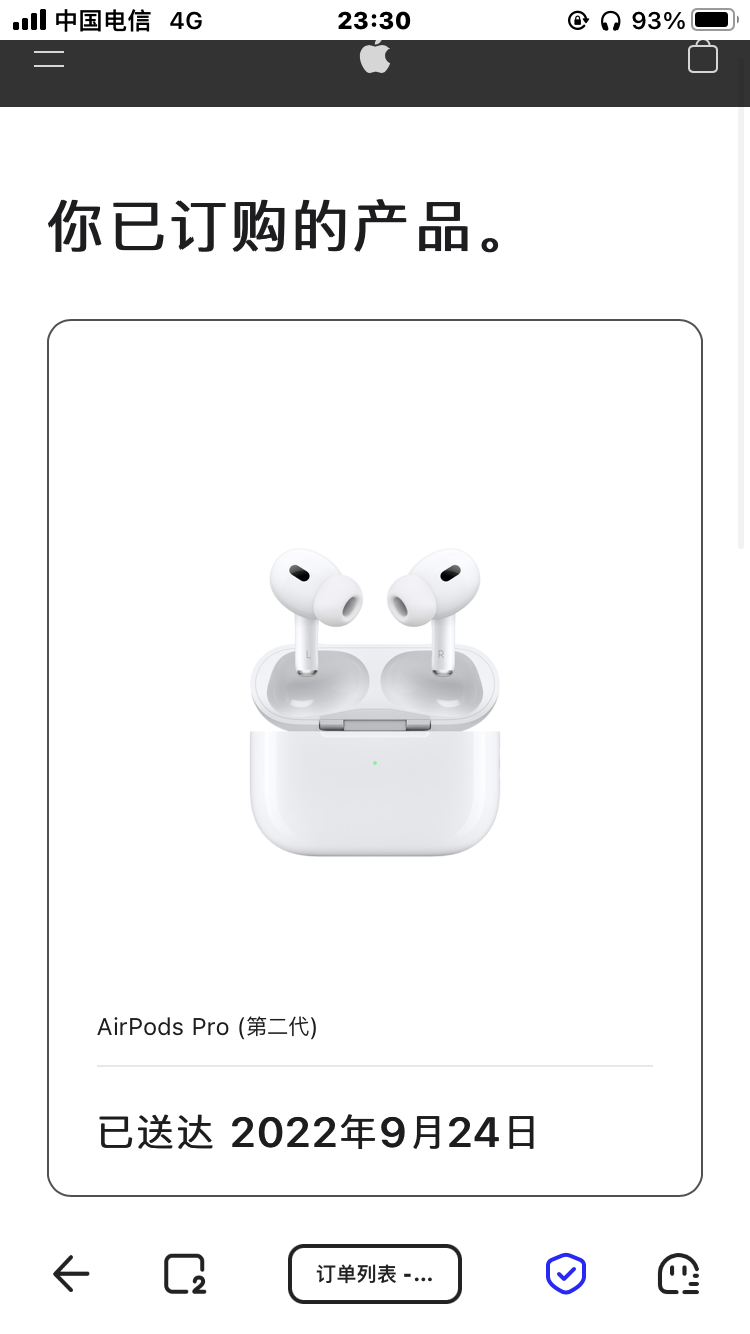This screenshot has height=1334, width=750.
Task: Open the security shield icon
Action: [565, 1274]
